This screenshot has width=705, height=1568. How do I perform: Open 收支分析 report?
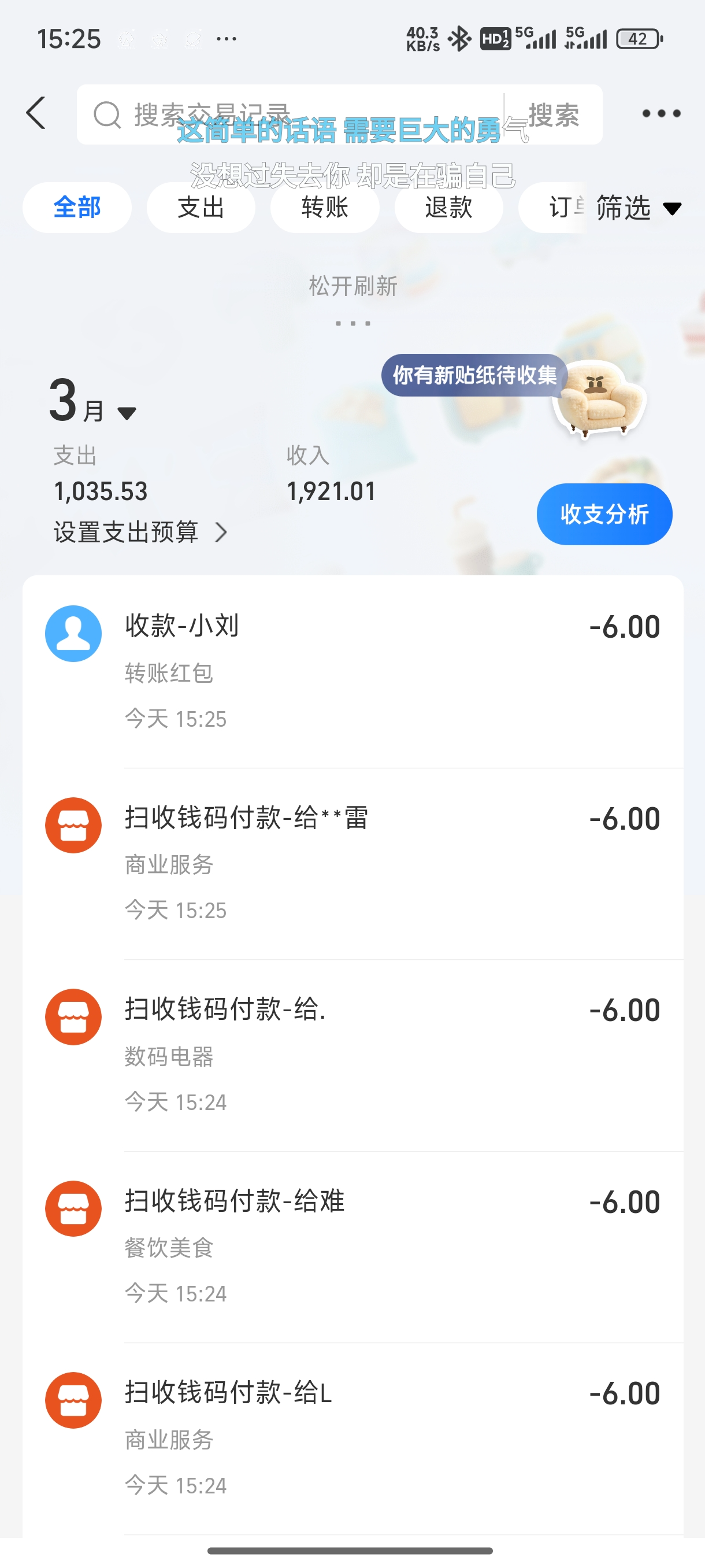[x=603, y=515]
